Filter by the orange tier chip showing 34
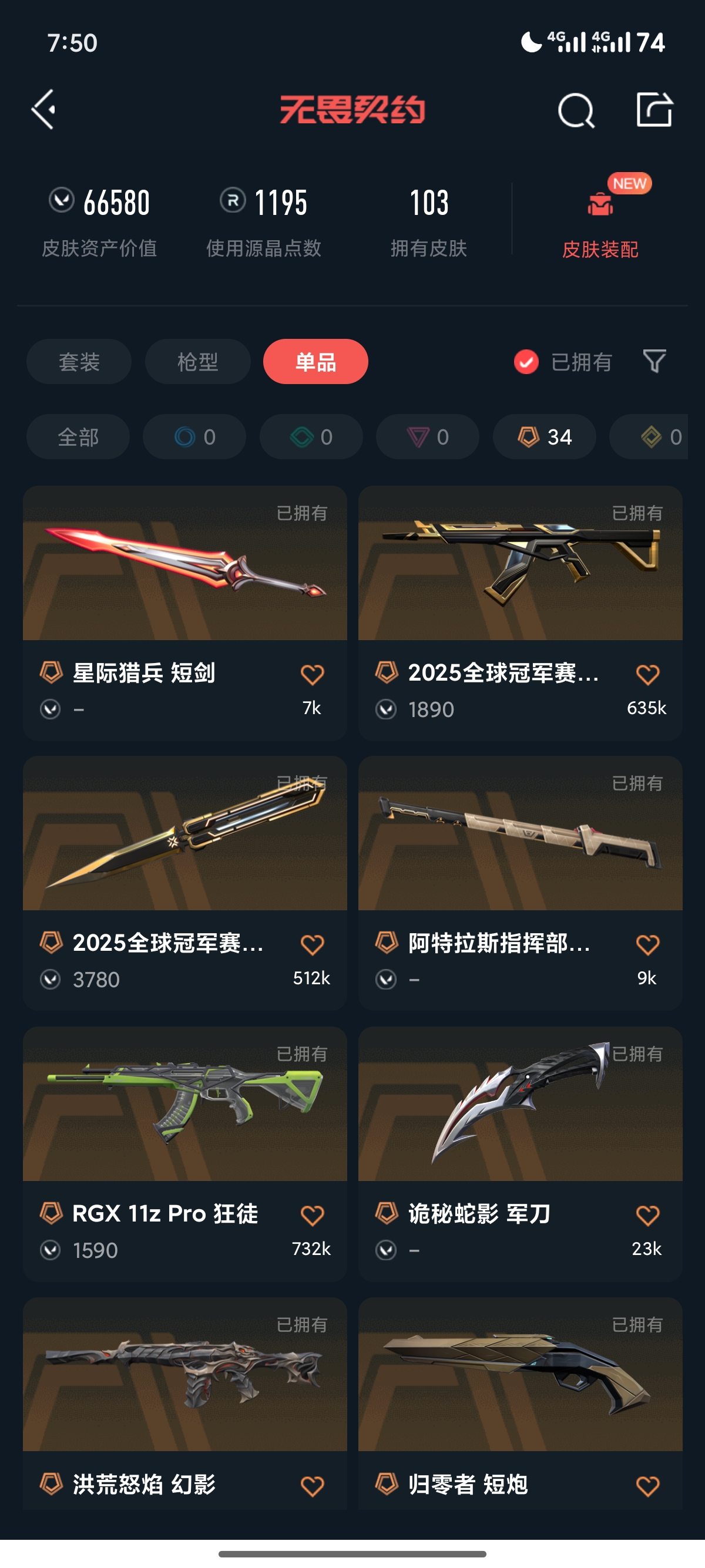Screen dimensions: 705x1568 [544, 437]
